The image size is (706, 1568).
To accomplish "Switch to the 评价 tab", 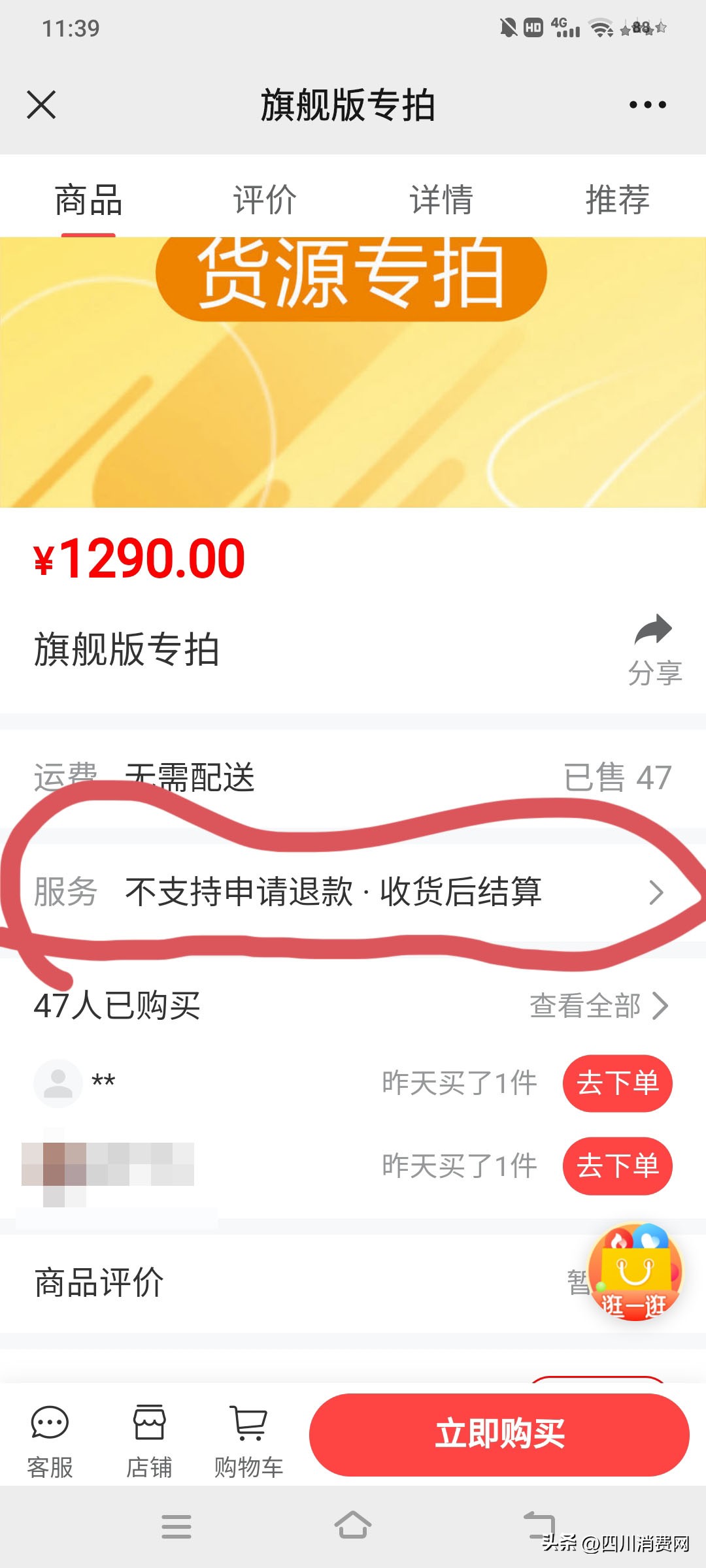I will click(263, 199).
